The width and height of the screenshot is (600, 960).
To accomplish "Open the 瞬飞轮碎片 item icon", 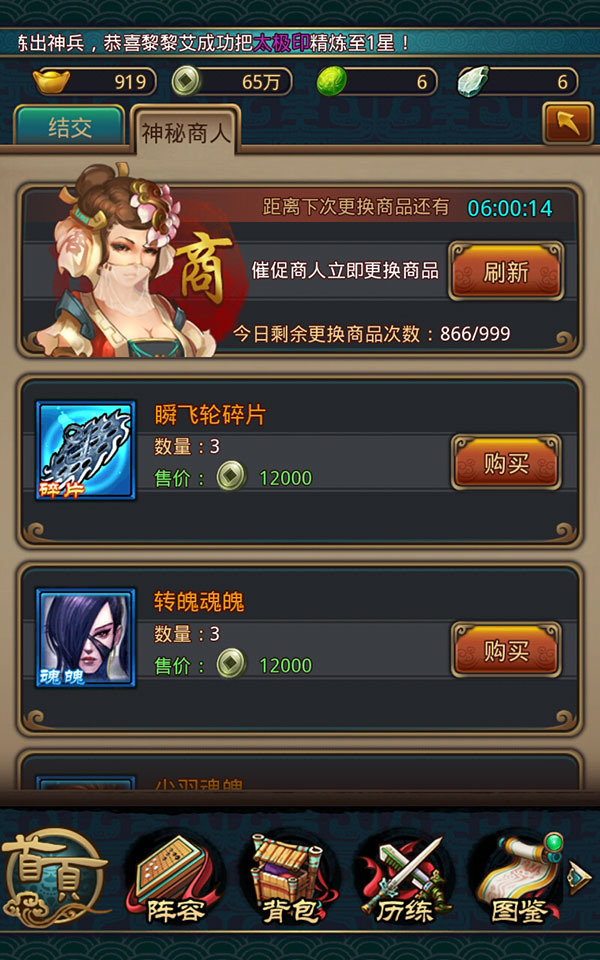I will (x=86, y=451).
